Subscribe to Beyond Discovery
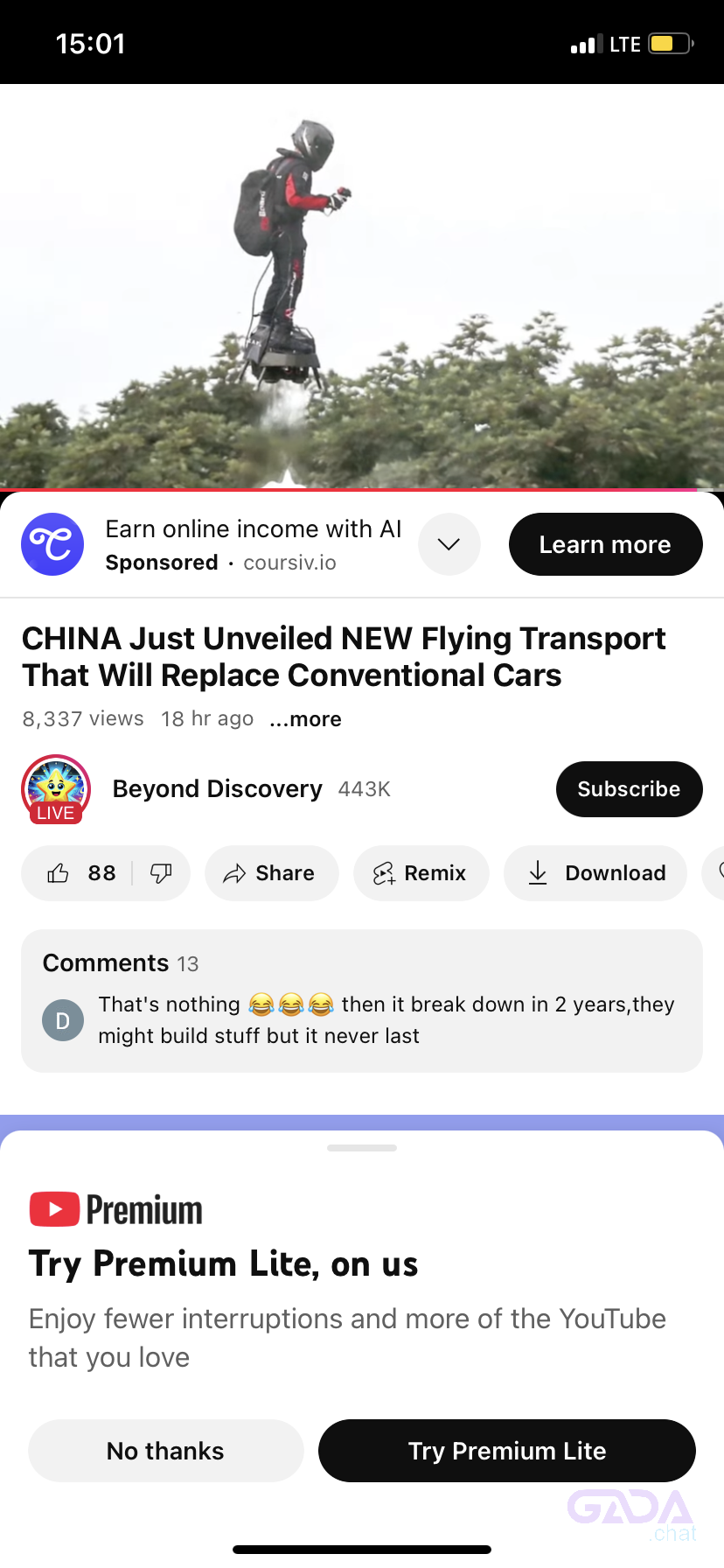 point(629,789)
